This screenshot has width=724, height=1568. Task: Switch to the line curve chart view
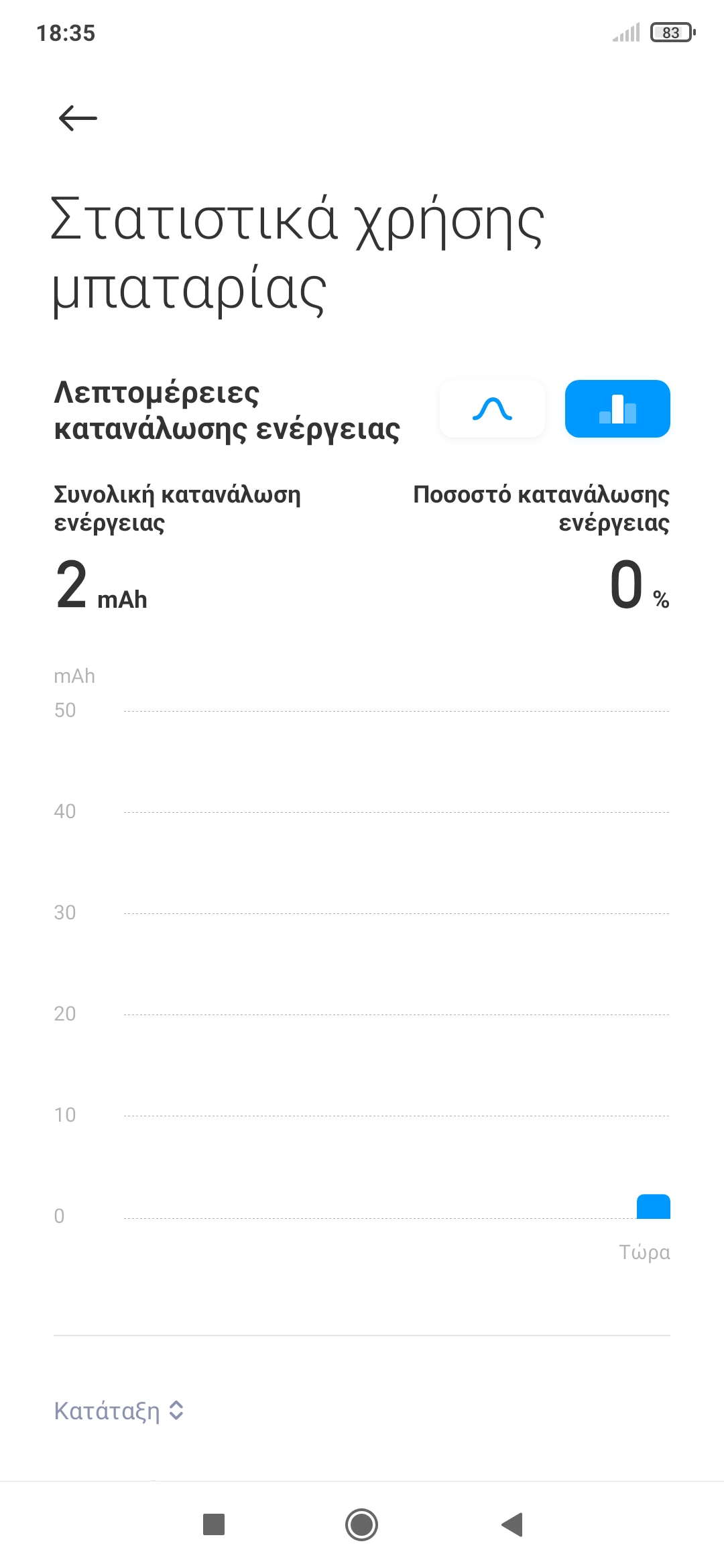pyautogui.click(x=492, y=409)
